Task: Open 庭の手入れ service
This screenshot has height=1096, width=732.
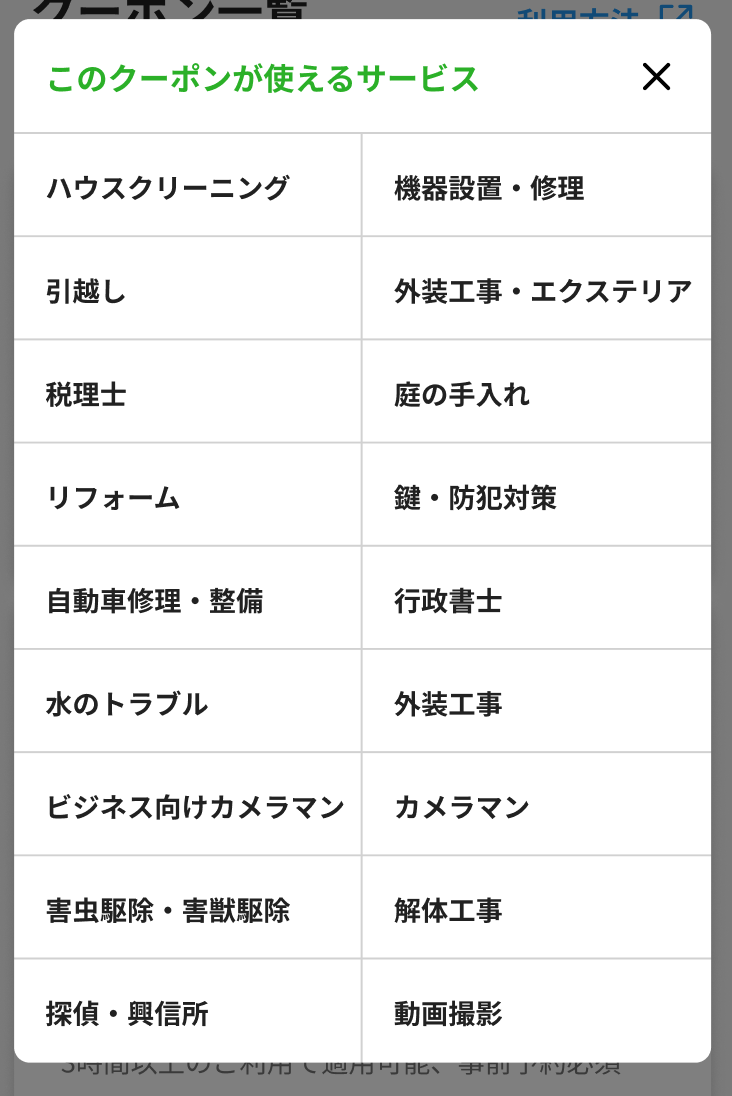Action: pyautogui.click(x=462, y=394)
